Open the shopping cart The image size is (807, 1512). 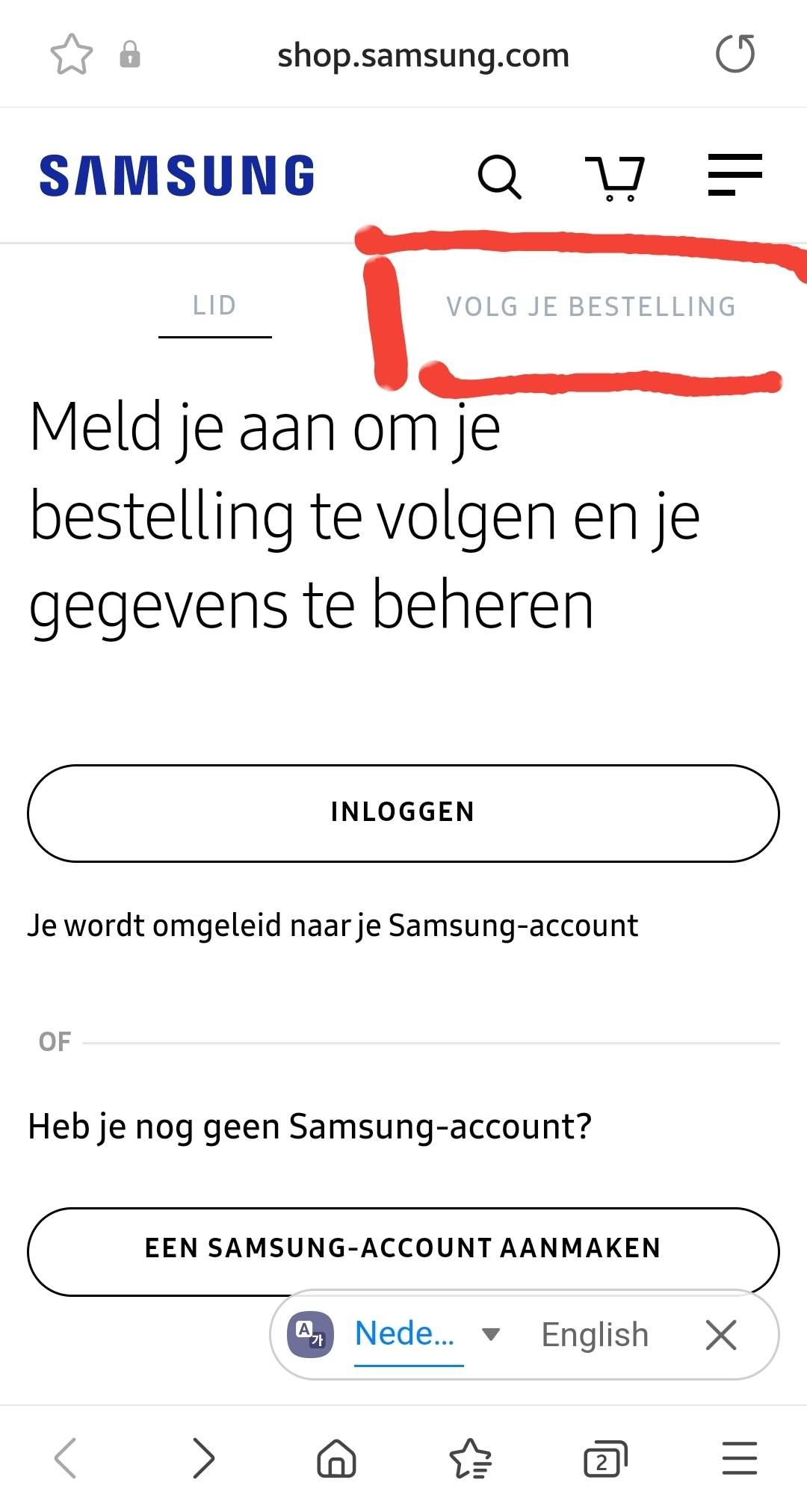[x=615, y=179]
